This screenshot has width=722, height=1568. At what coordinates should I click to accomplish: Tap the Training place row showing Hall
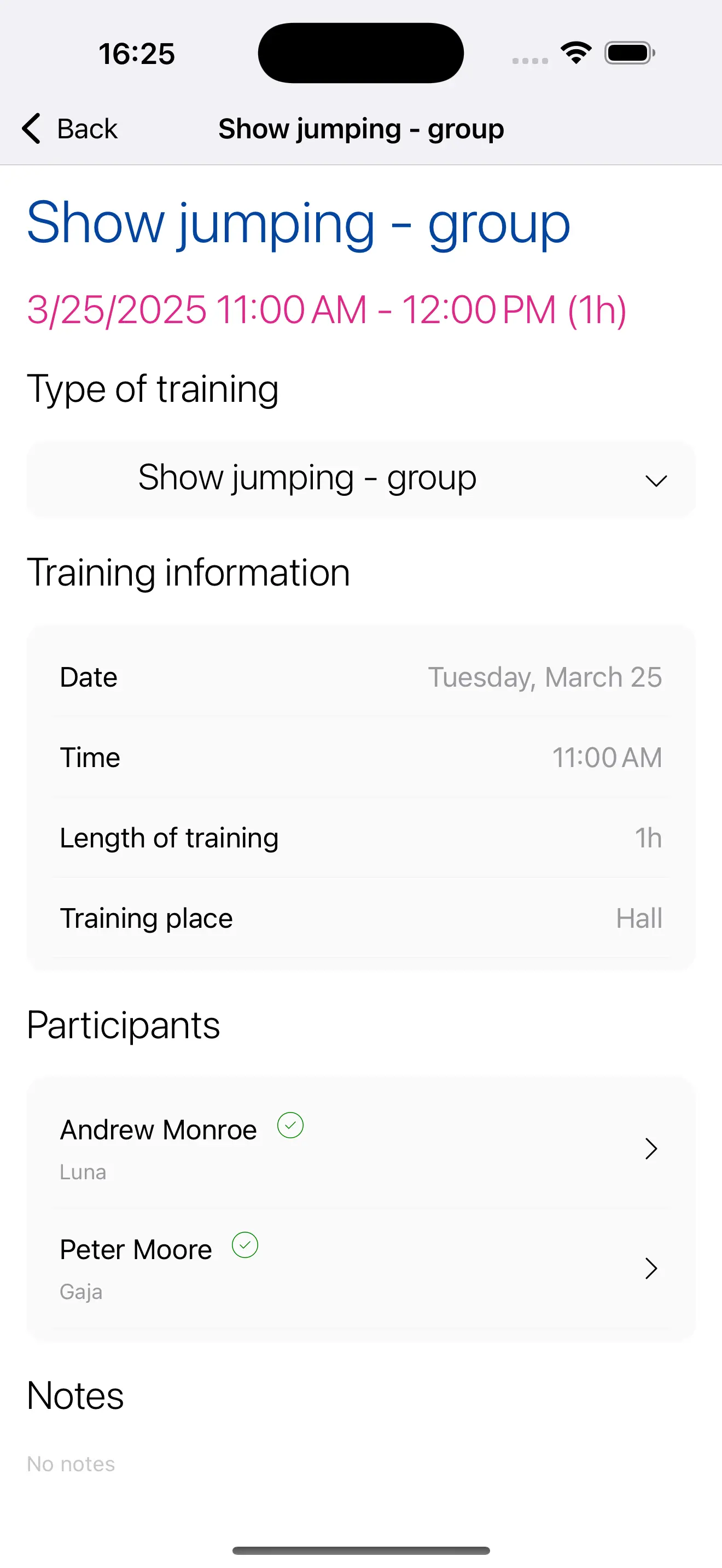361,918
